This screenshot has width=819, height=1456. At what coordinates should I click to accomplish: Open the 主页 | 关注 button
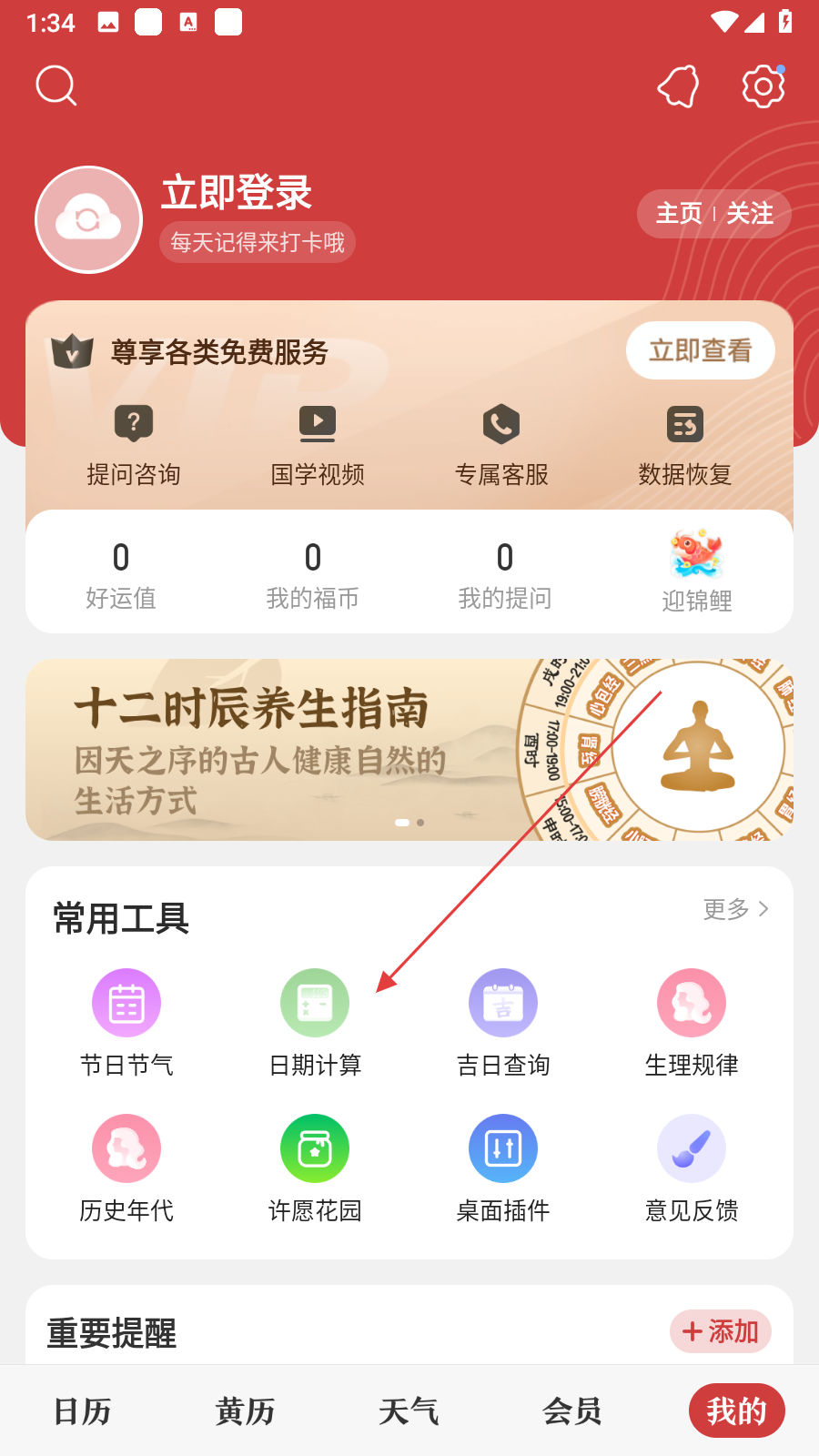[x=713, y=214]
